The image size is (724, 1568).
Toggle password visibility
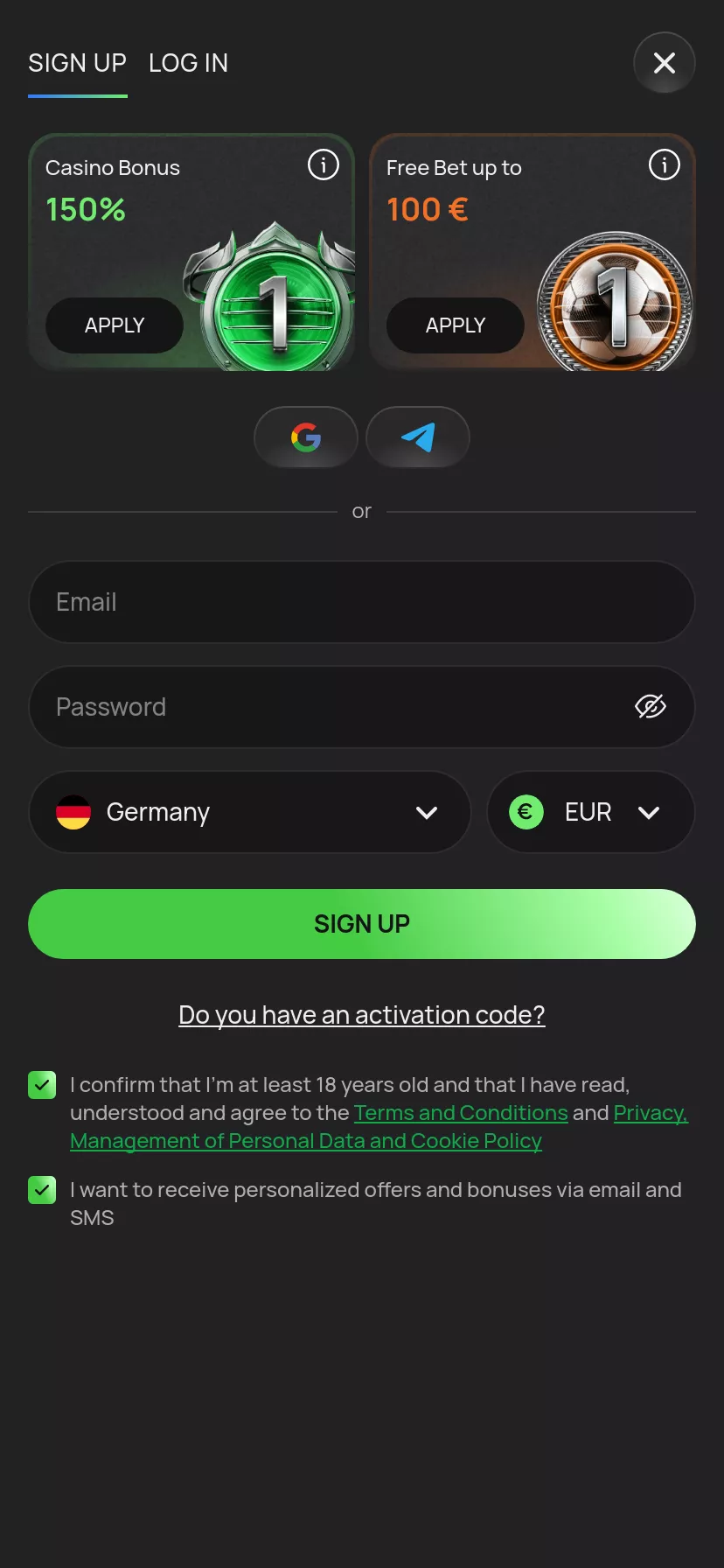point(650,707)
